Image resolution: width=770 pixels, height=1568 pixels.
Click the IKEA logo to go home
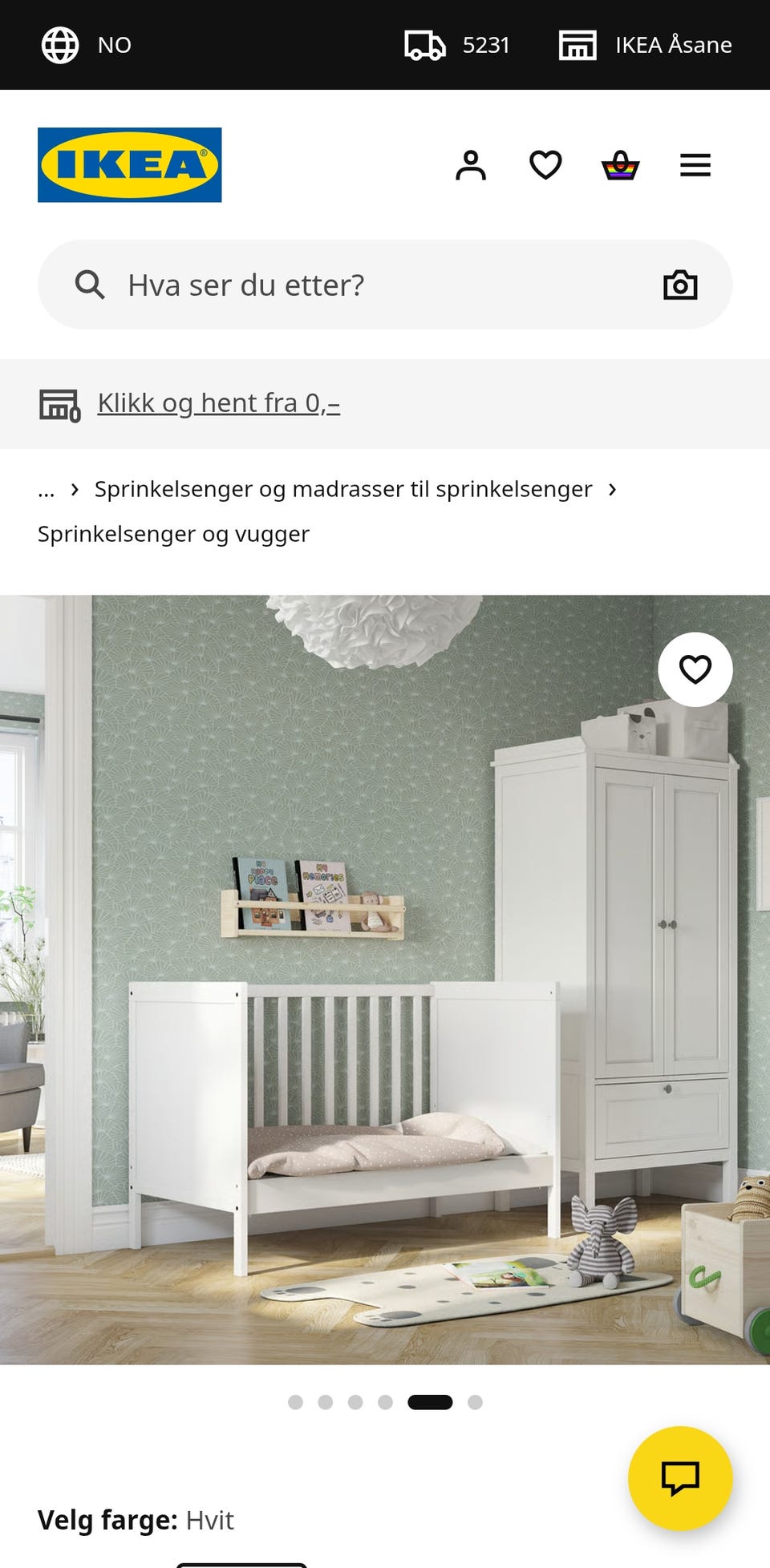point(129,163)
